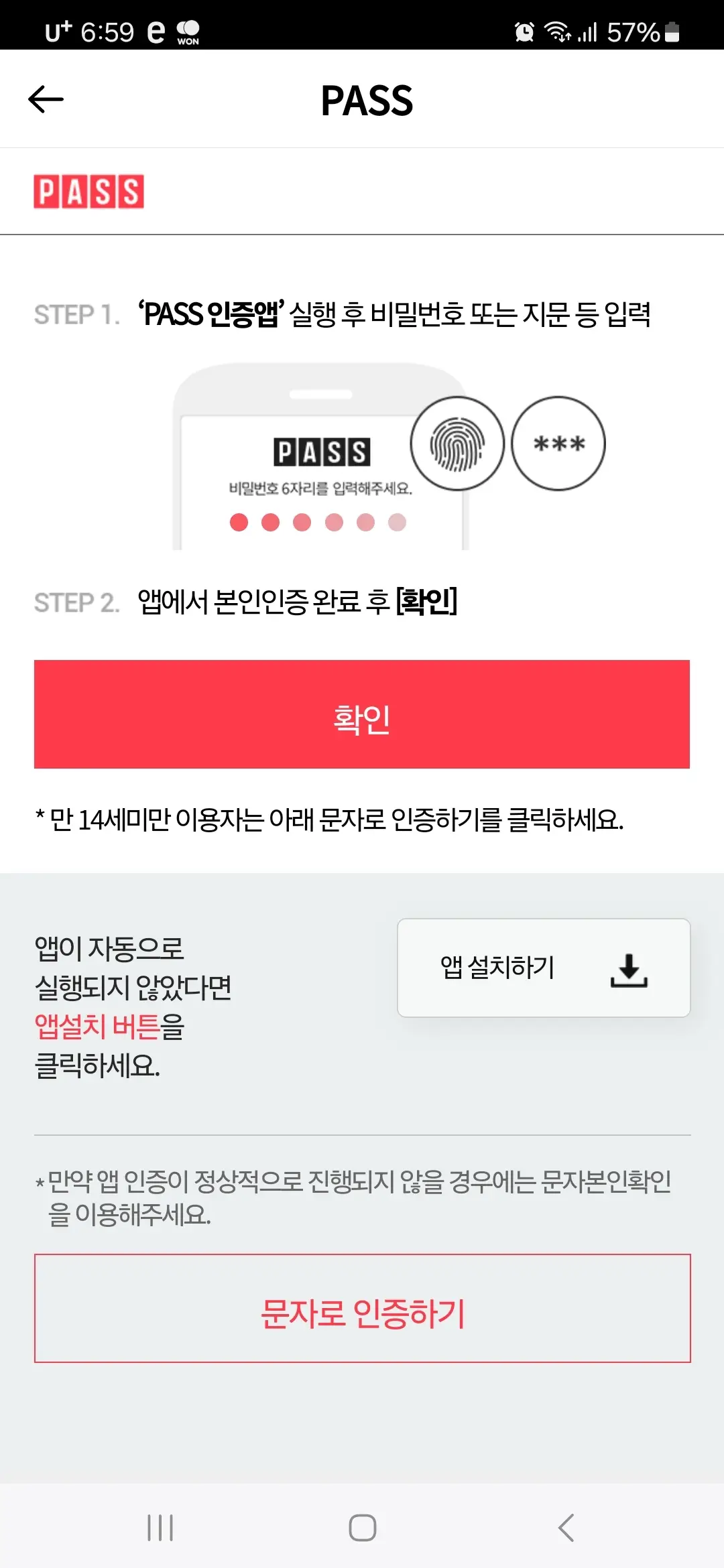Tap the download icon on 앱 설치하기
Screen dimensions: 724x1568
click(x=629, y=969)
